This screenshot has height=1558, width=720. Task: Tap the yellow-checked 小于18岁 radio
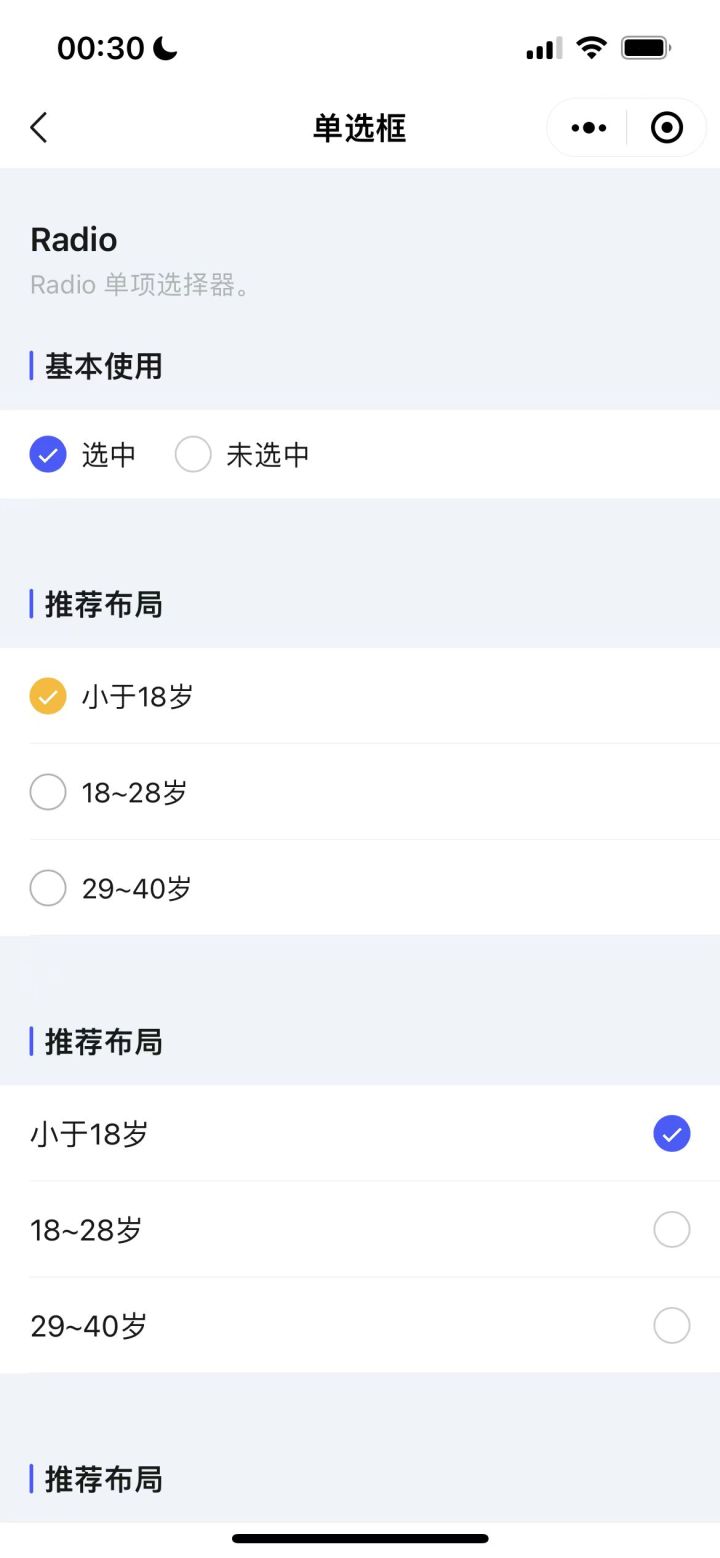click(x=48, y=696)
